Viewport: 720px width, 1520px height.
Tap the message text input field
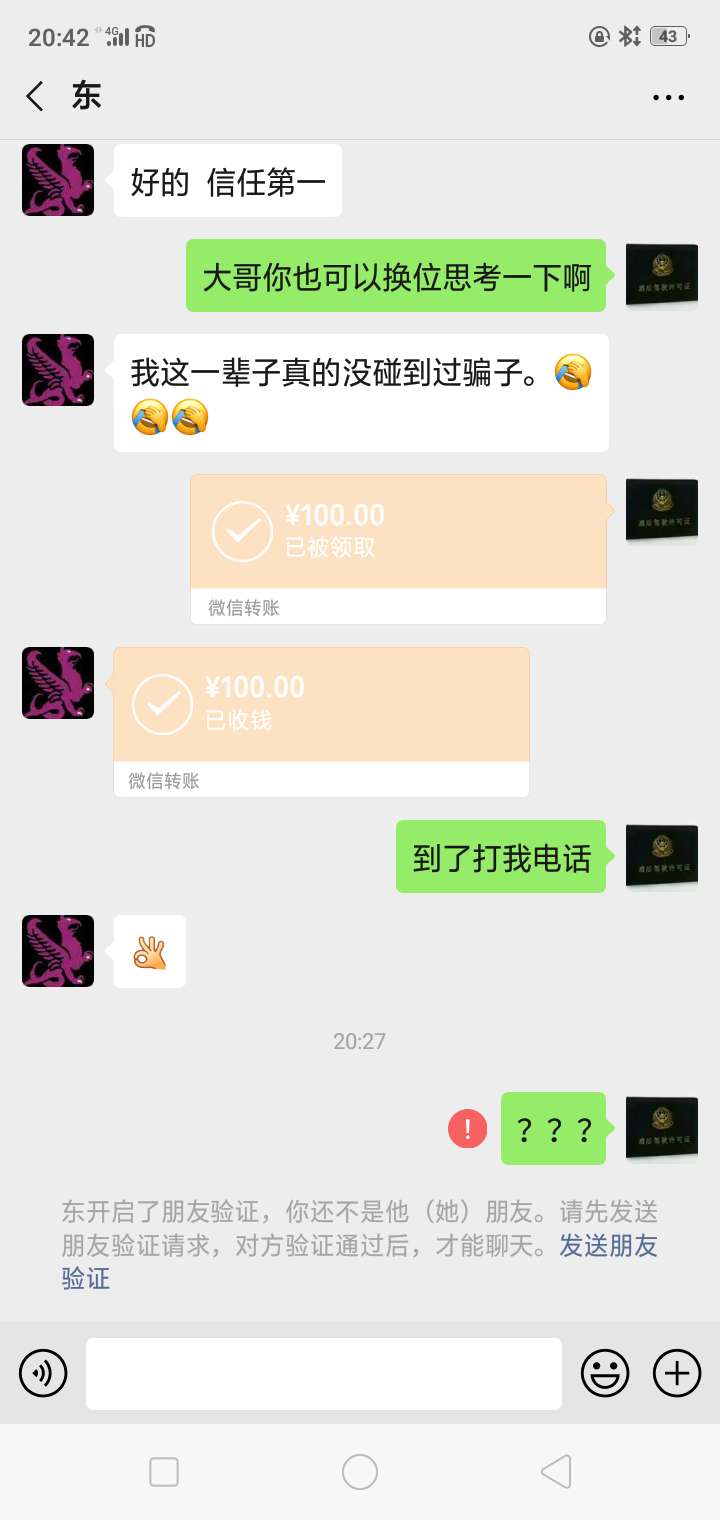click(x=323, y=1373)
